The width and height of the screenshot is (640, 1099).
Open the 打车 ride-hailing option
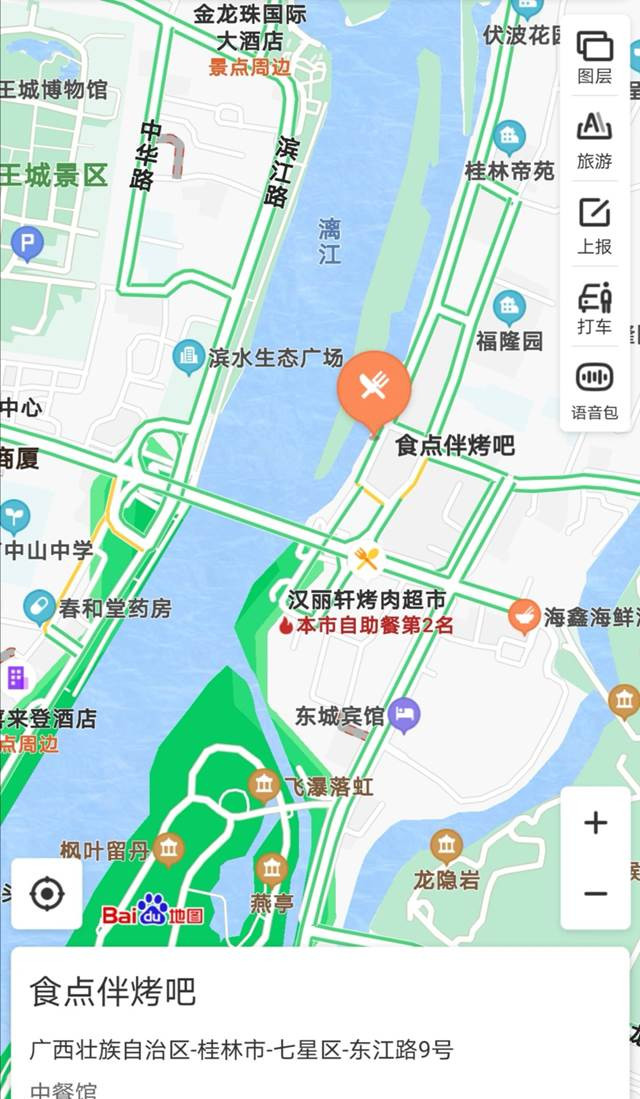594,308
